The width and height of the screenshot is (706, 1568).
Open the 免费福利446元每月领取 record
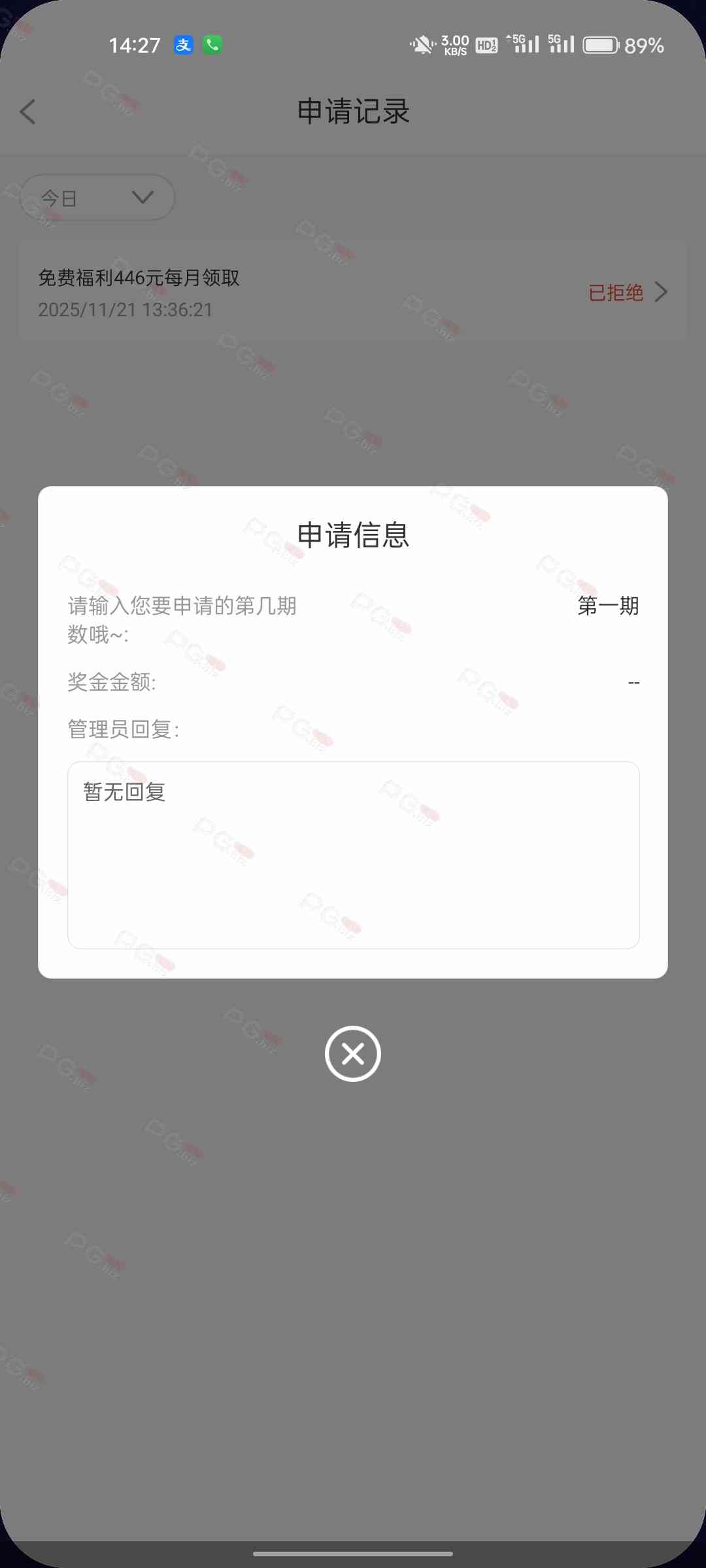(353, 292)
